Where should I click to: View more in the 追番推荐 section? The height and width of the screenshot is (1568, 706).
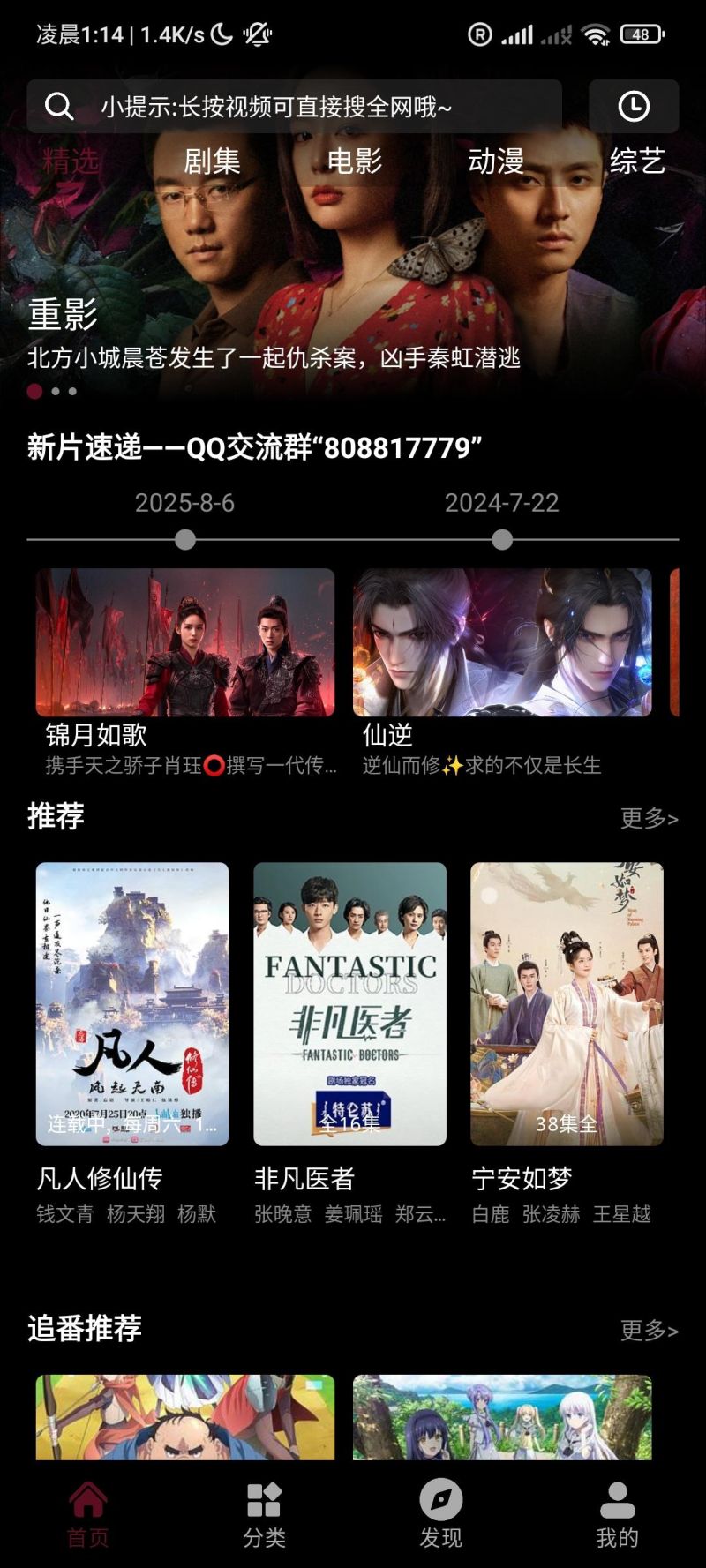649,1330
